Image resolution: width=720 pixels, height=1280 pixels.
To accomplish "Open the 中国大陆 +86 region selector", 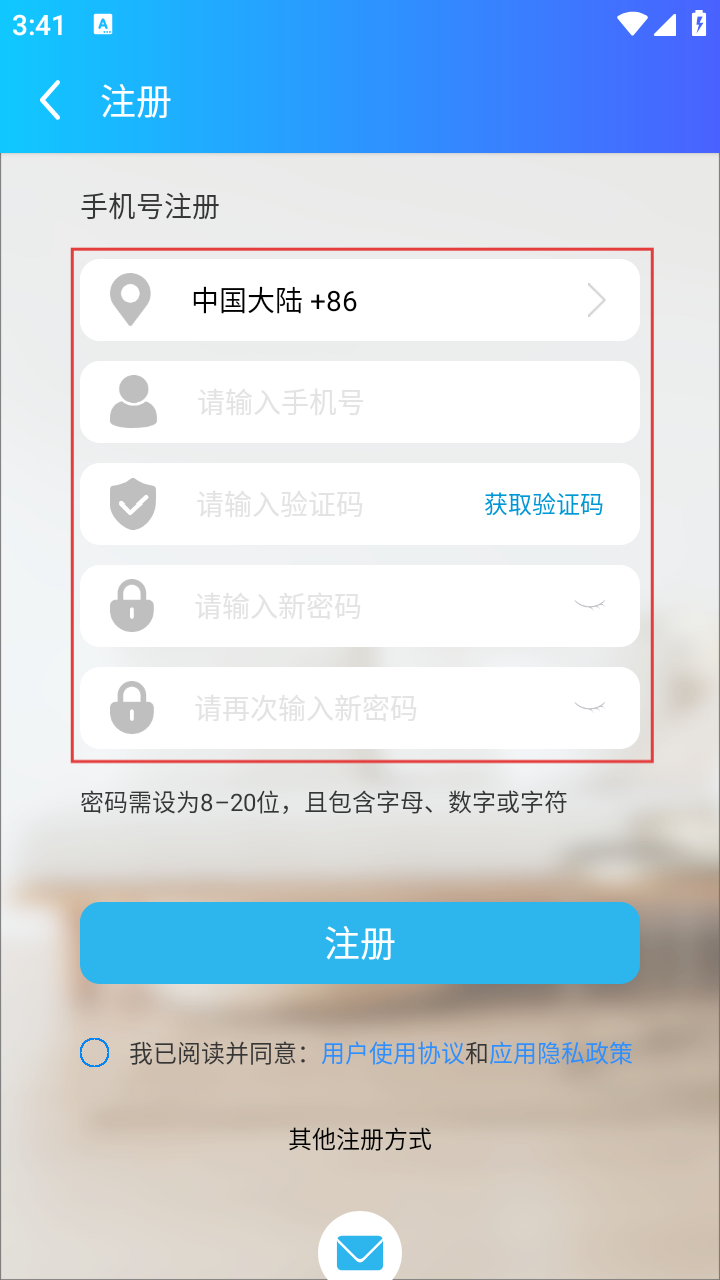I will (360, 301).
